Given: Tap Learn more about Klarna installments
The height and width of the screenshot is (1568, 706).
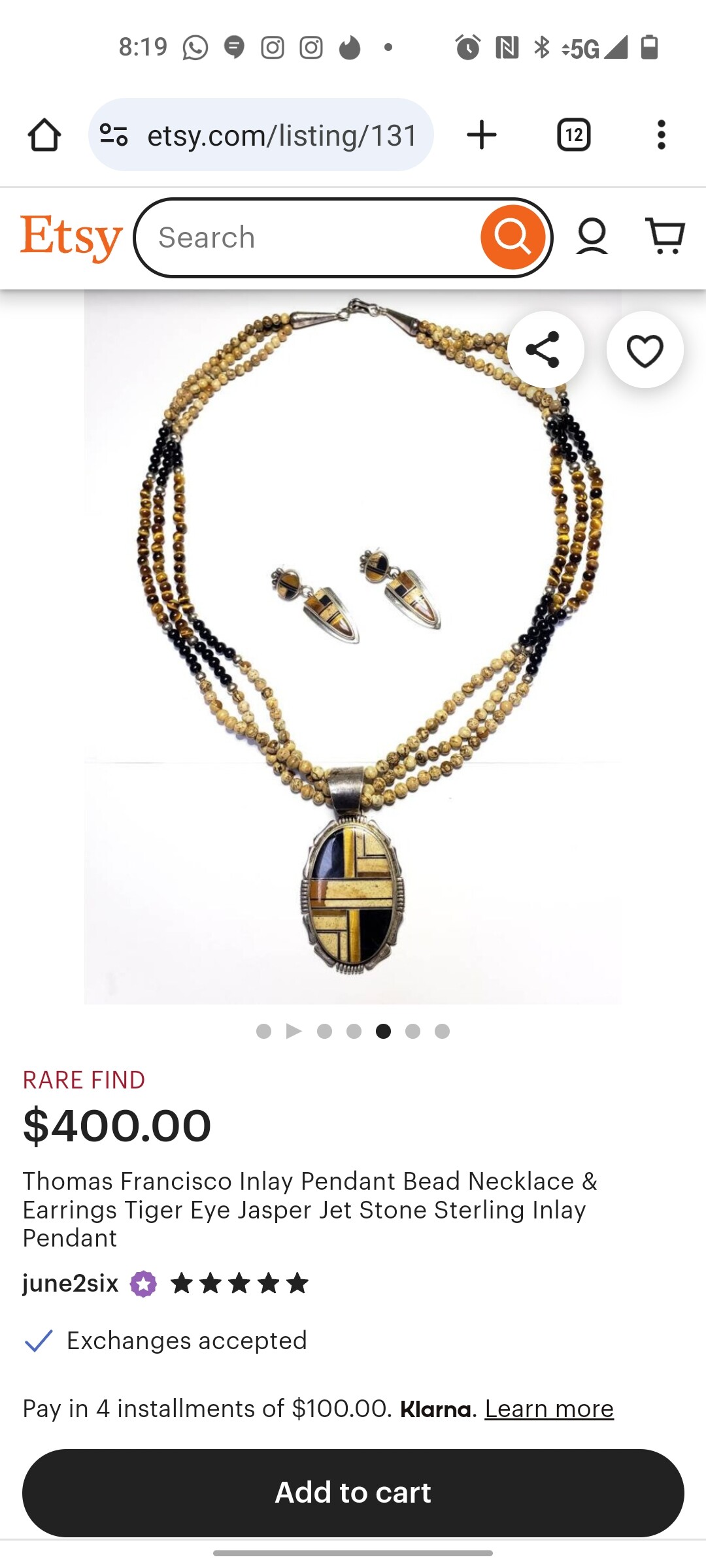Looking at the screenshot, I should 548,1409.
